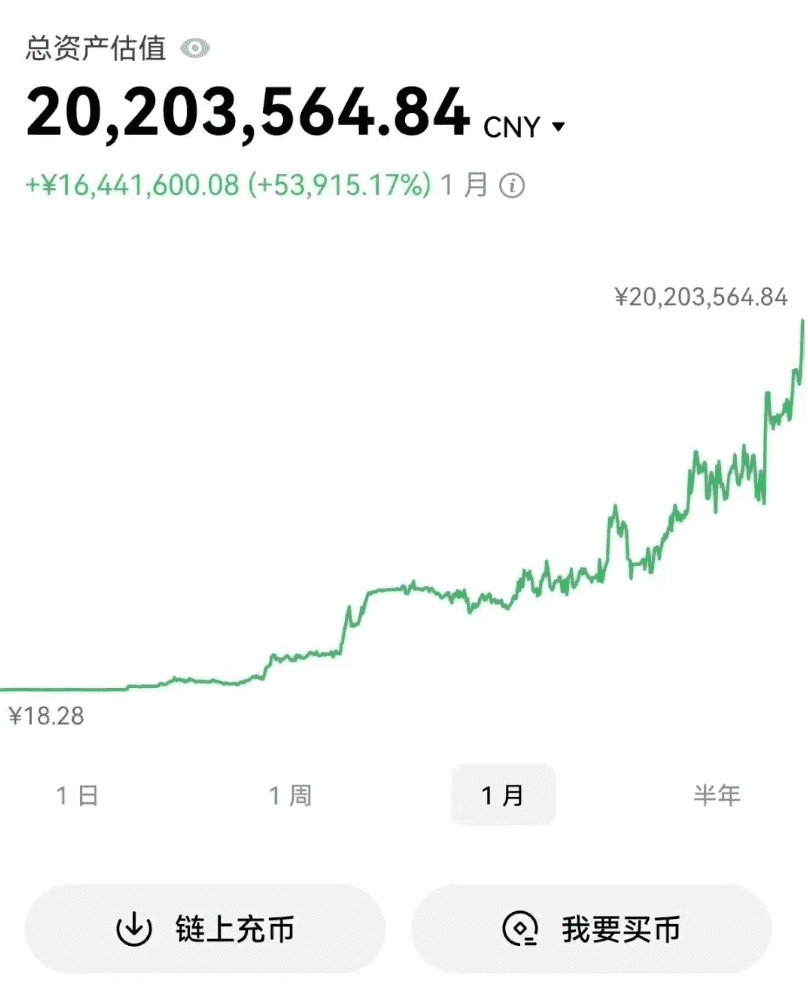This screenshot has width=808, height=994.
Task: Switch the chart to 1日 range
Action: coord(77,795)
